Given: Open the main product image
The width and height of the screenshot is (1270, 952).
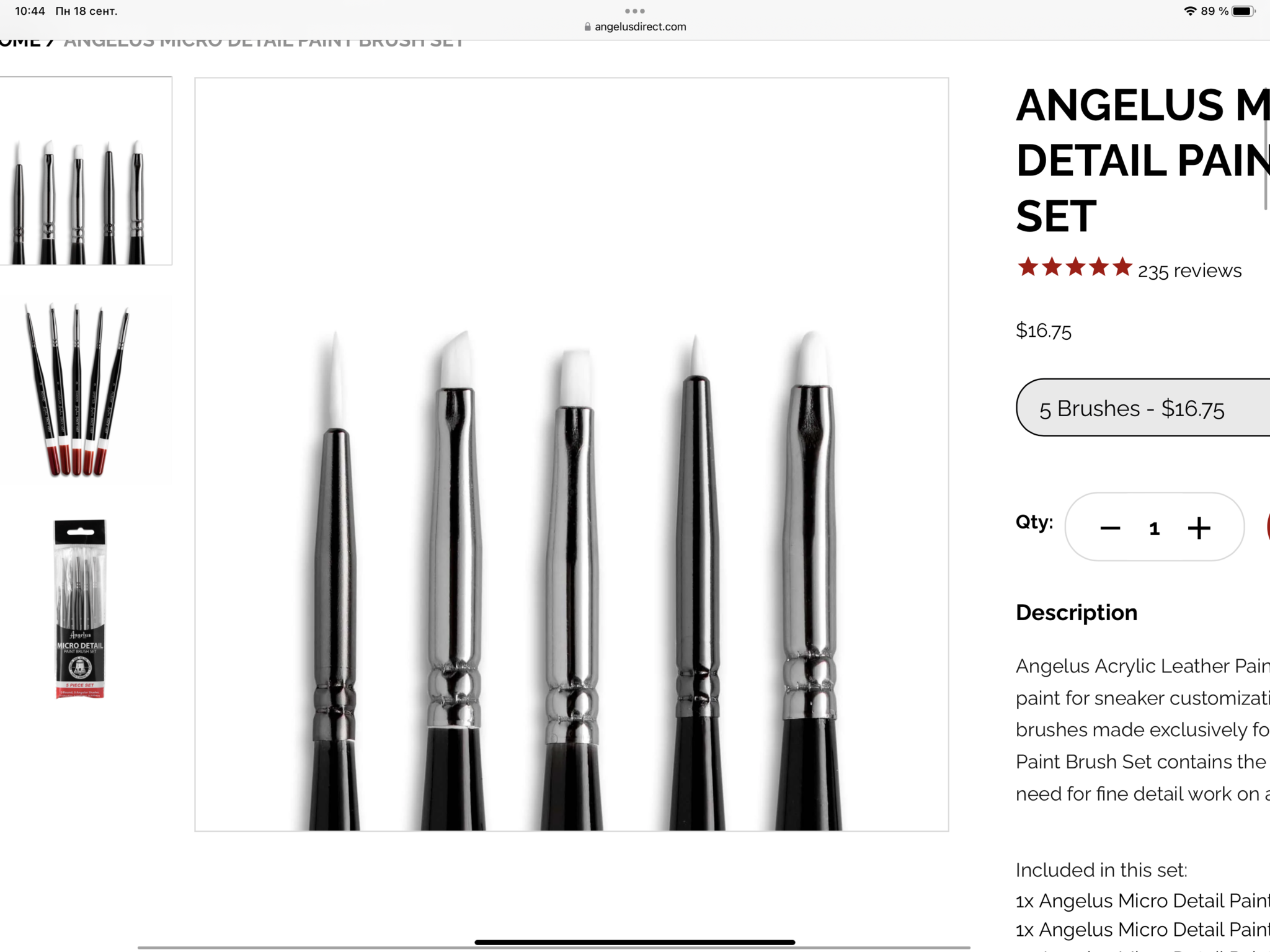Looking at the screenshot, I should click(x=571, y=454).
